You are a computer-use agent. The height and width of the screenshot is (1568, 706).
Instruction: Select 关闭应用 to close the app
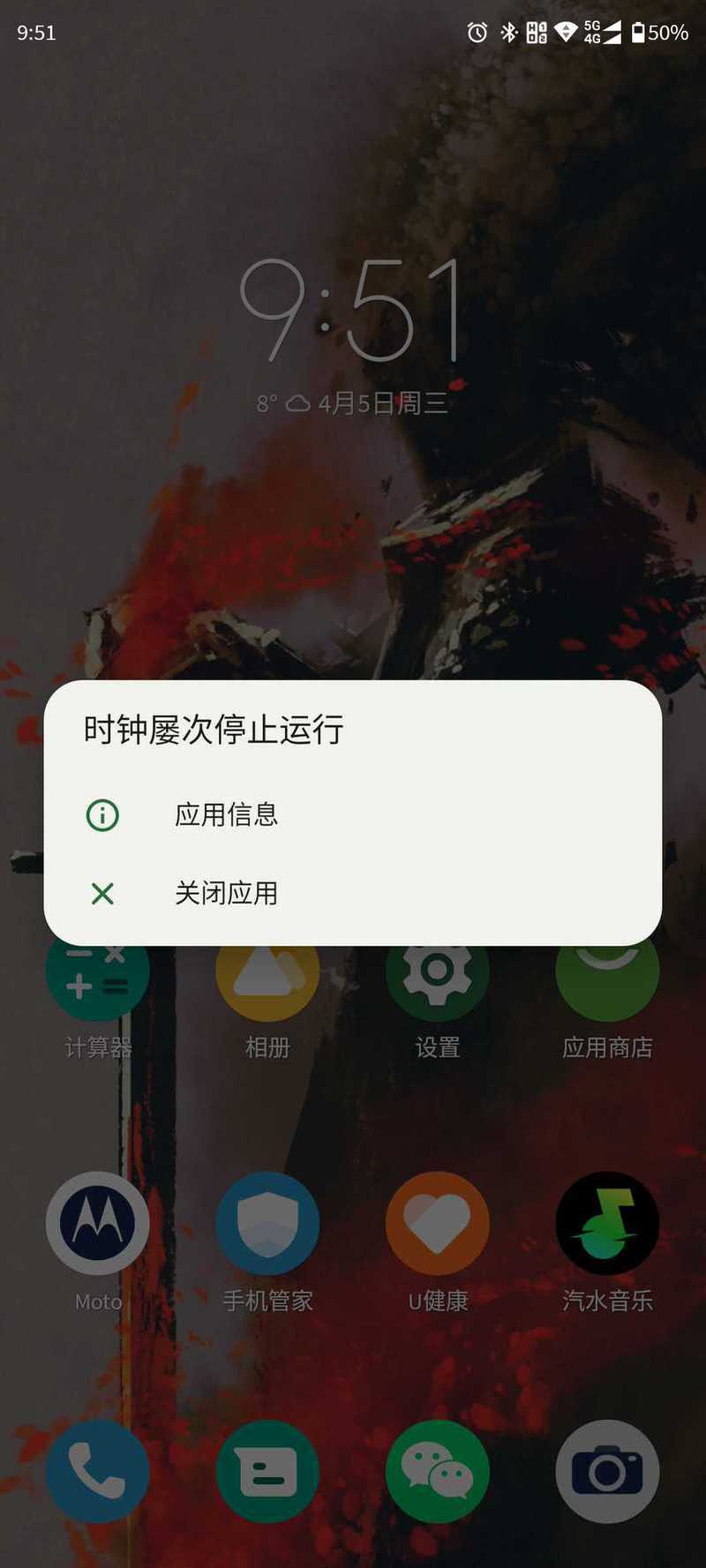pos(353,894)
